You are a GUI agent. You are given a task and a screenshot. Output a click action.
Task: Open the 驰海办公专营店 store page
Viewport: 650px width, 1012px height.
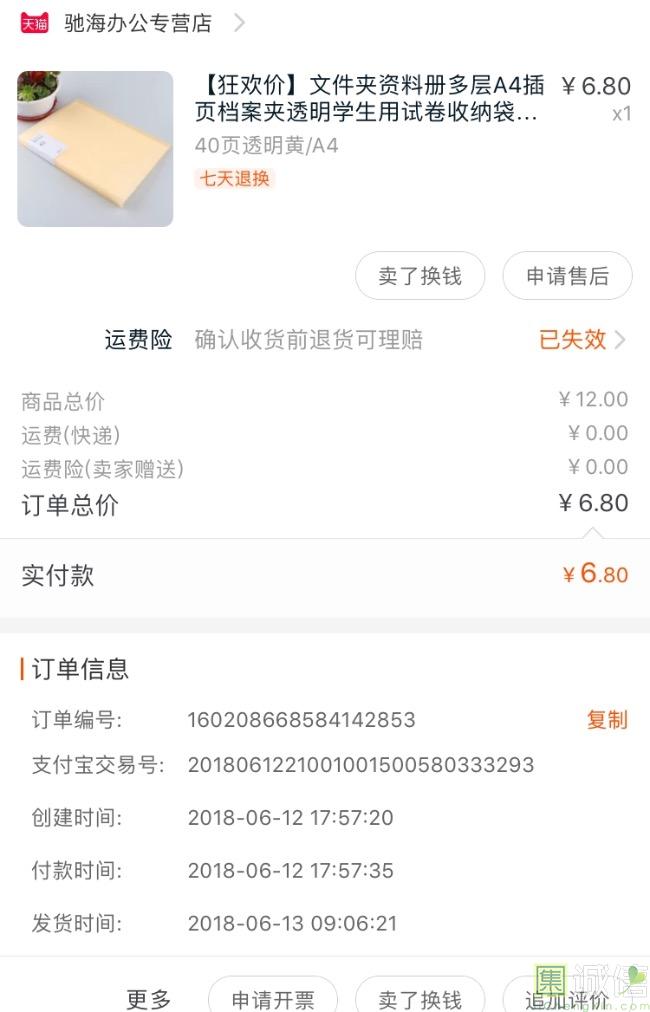tap(138, 23)
